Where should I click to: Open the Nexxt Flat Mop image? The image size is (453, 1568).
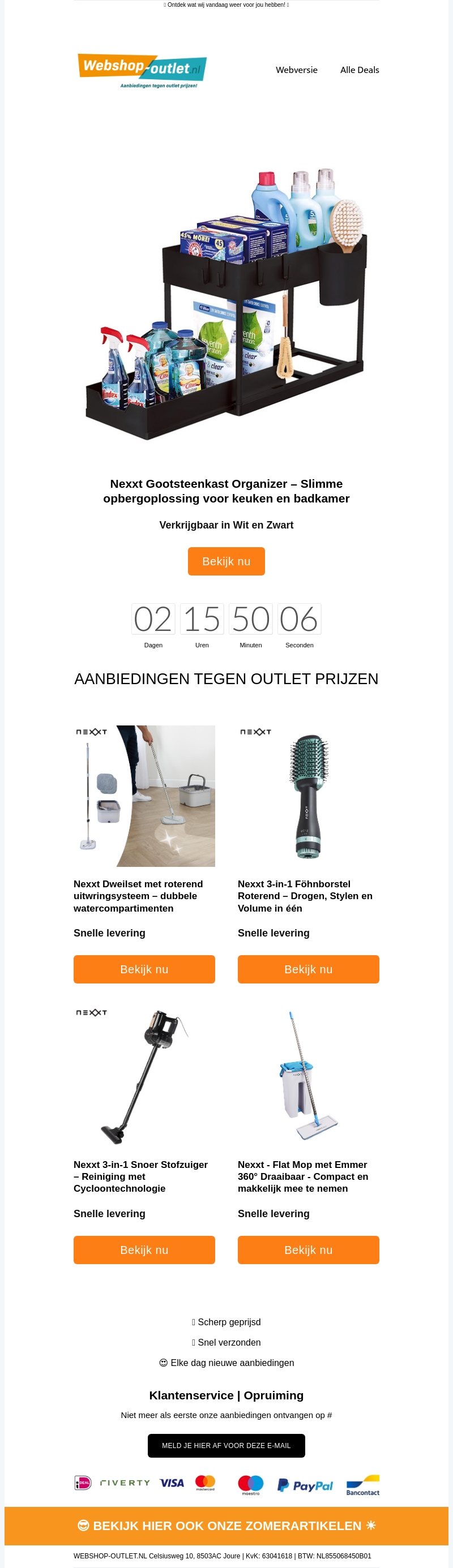[308, 1076]
